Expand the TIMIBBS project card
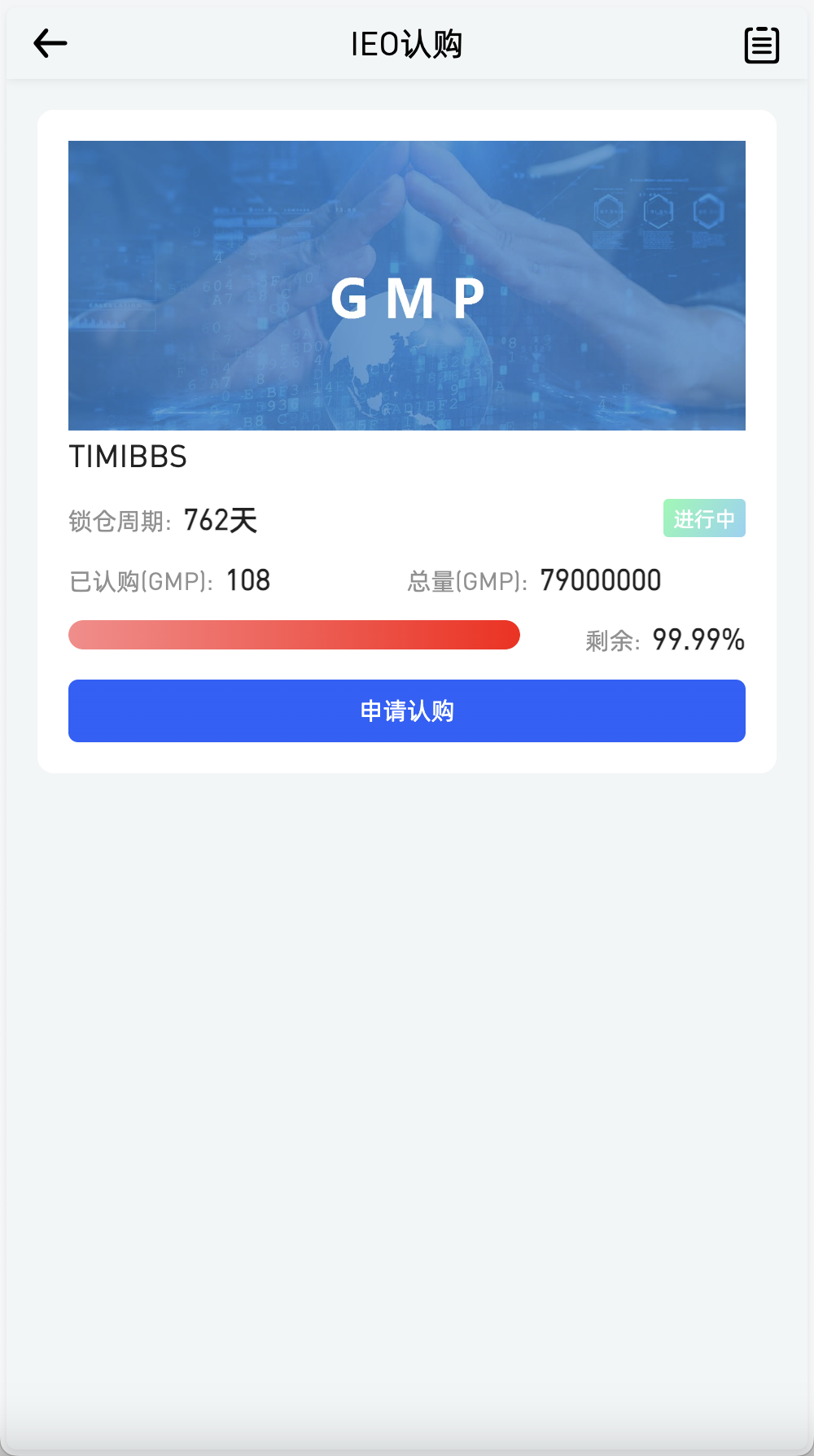 coord(407,439)
